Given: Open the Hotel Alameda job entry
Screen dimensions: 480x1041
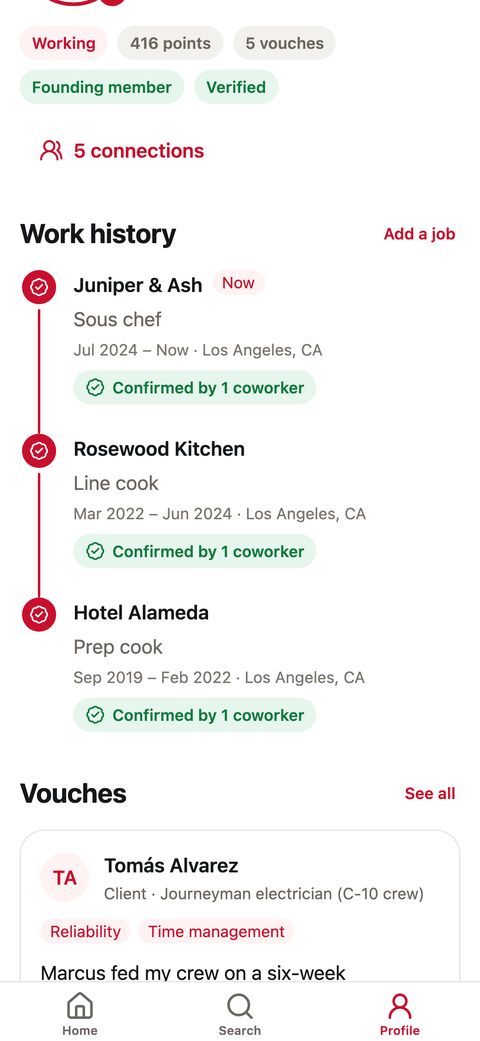Looking at the screenshot, I should point(240,666).
